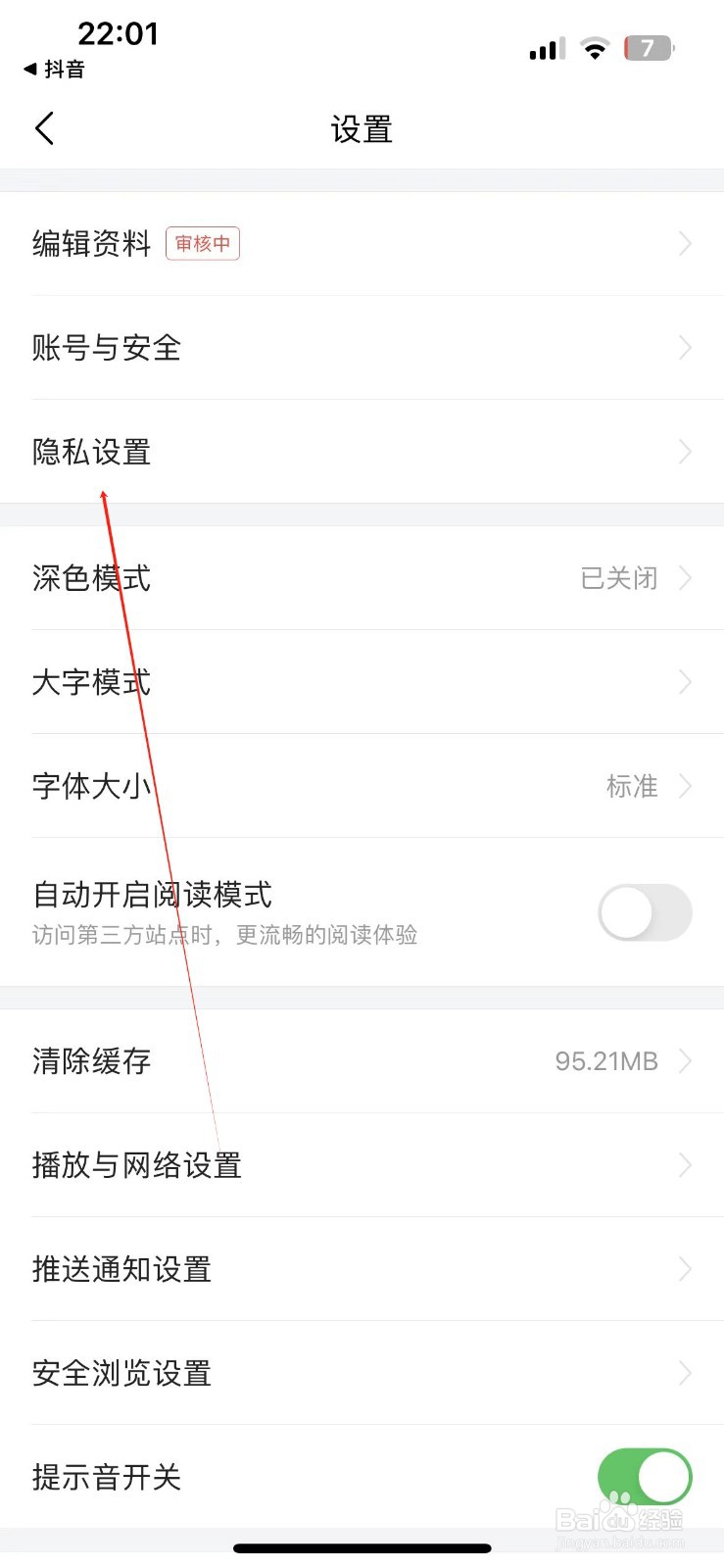Tap the cellular signal bars icon
The height and width of the screenshot is (1568, 724).
tap(545, 47)
